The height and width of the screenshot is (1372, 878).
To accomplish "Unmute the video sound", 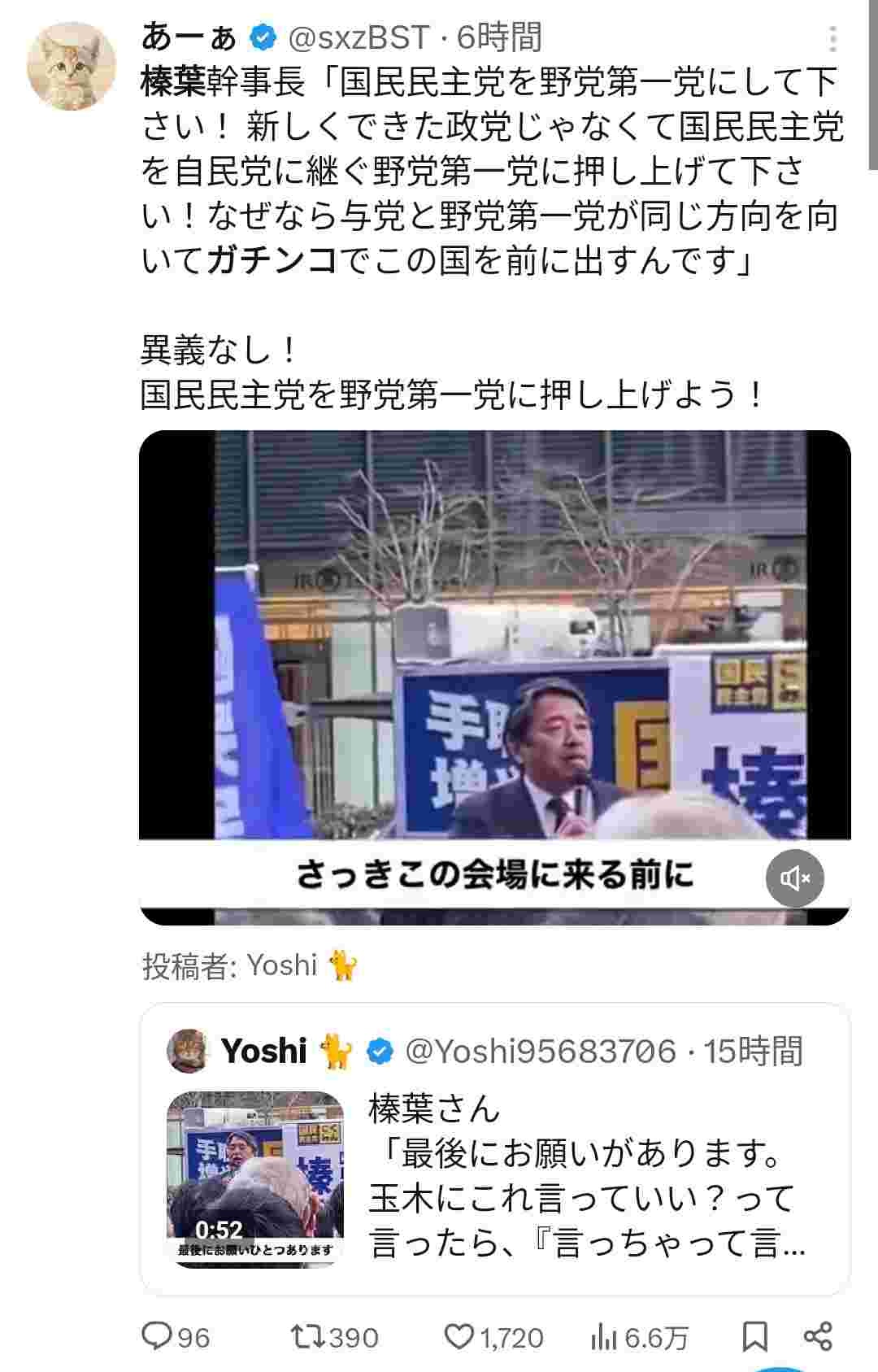I will [x=794, y=878].
